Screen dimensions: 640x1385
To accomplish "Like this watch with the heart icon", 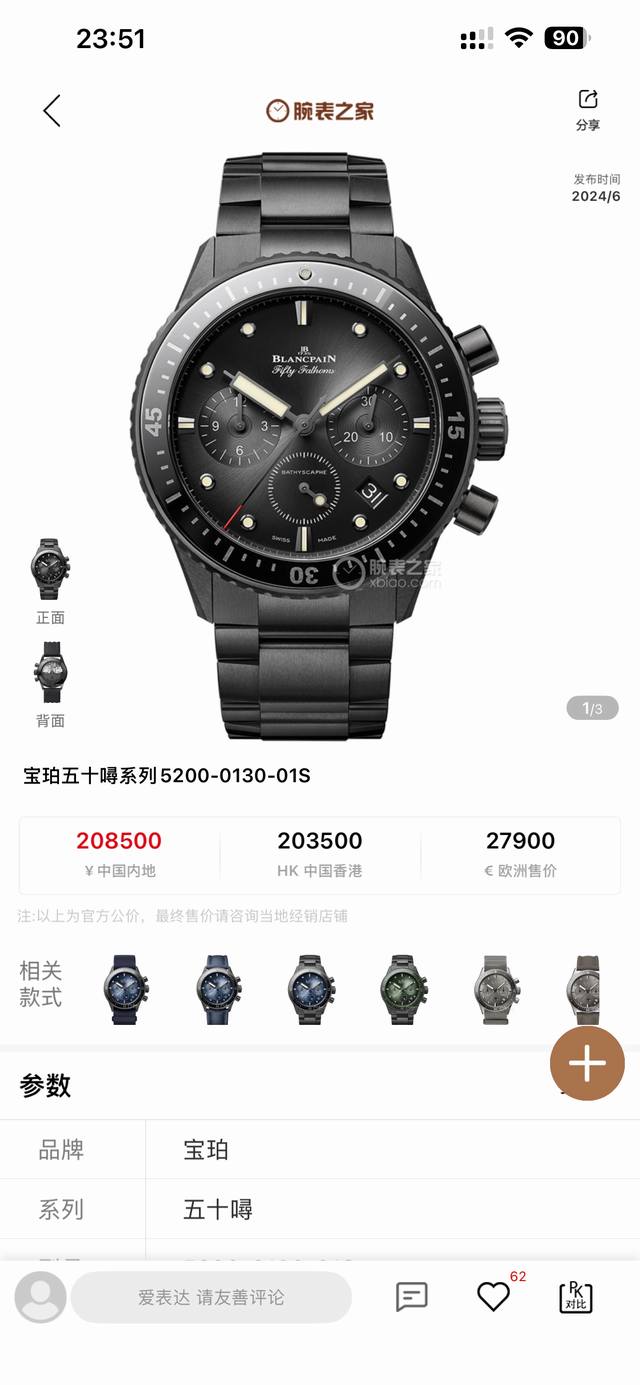I will [493, 1297].
